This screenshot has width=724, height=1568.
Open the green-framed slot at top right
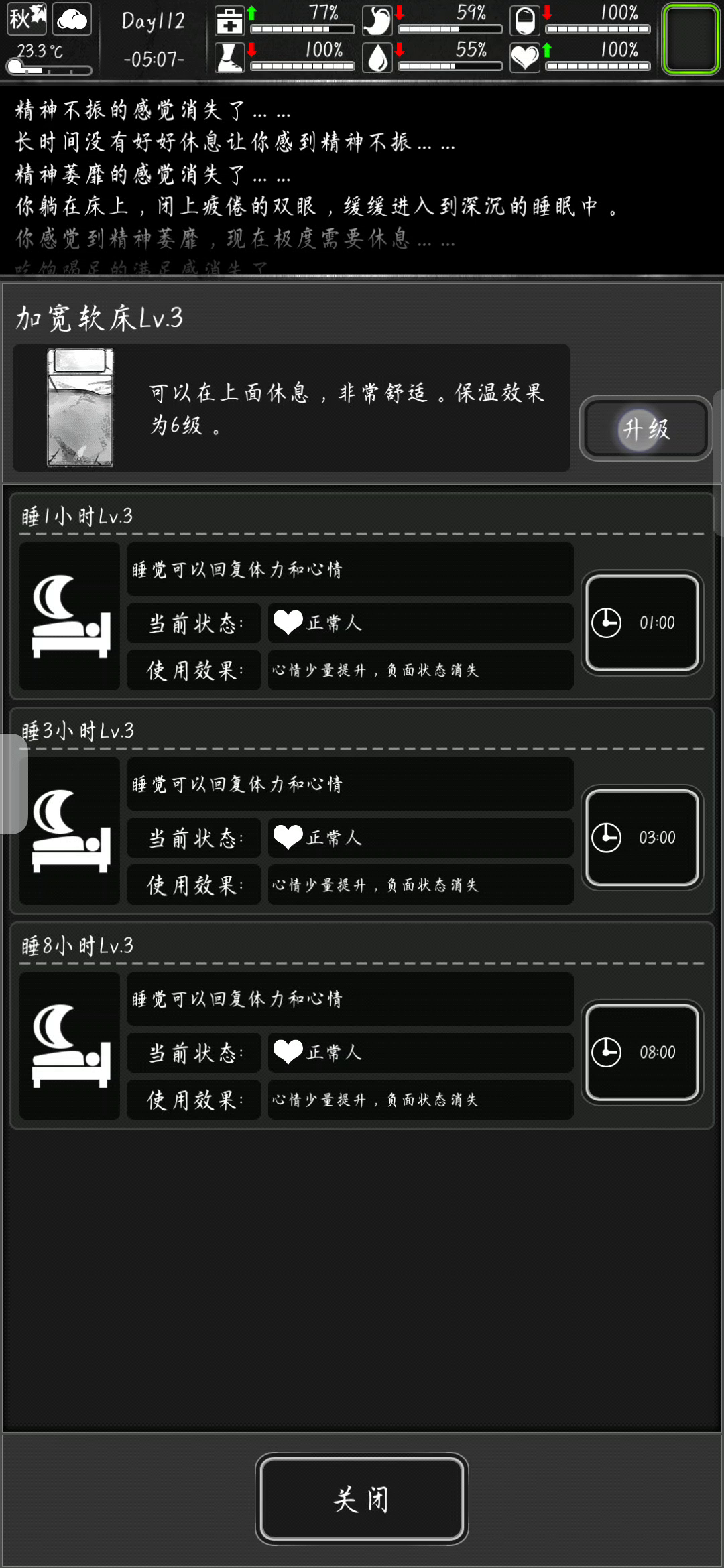point(690,39)
